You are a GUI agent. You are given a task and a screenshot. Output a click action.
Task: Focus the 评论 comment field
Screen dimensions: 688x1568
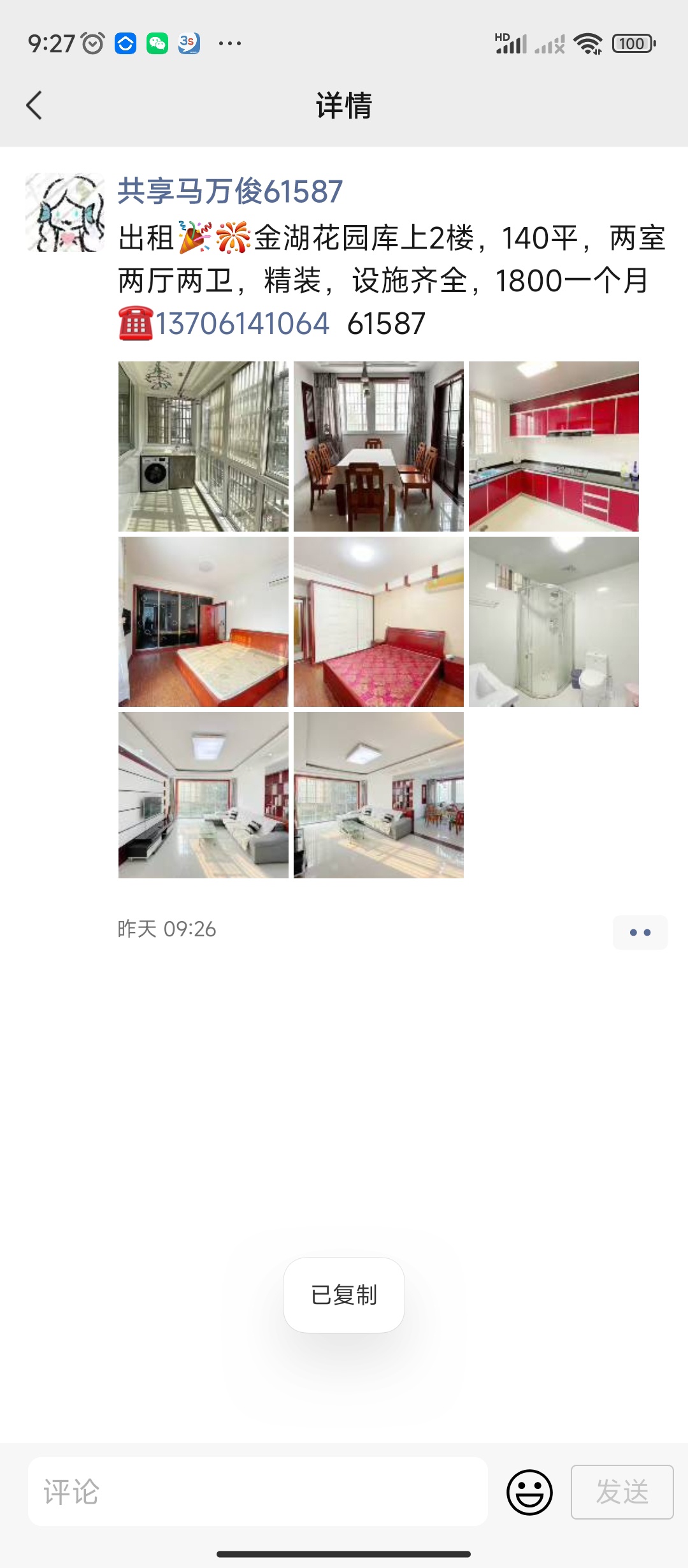click(x=258, y=1492)
